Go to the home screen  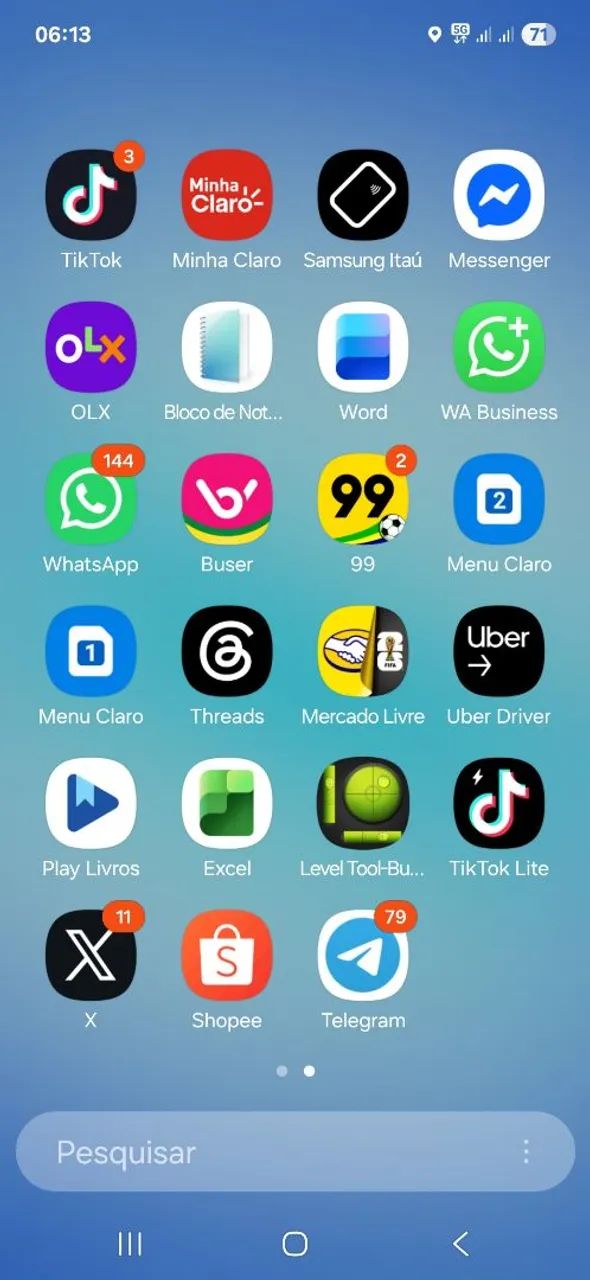click(295, 1243)
